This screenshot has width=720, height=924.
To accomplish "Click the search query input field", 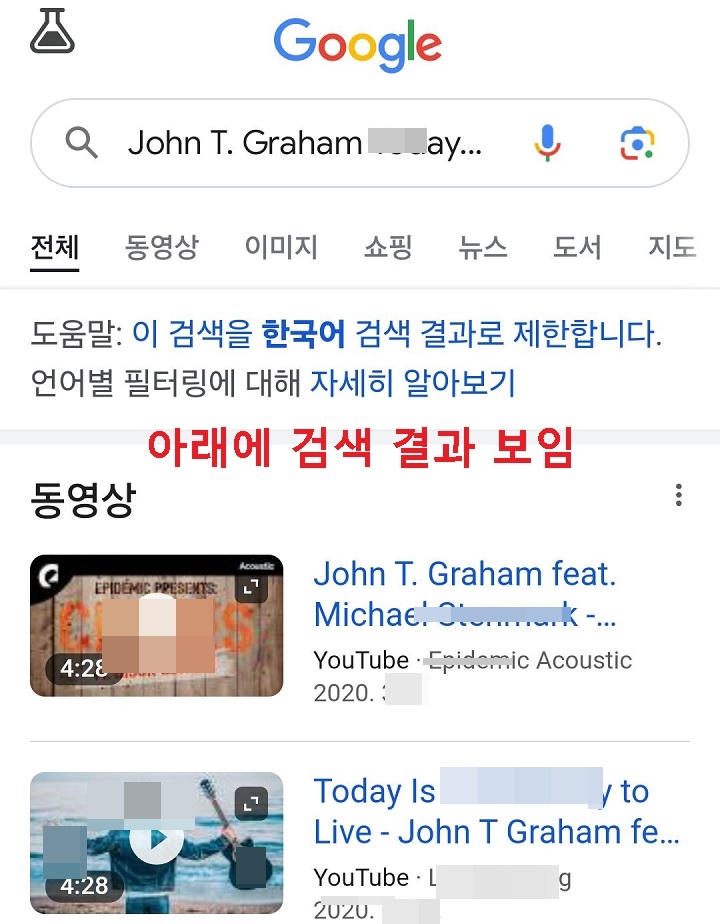I will point(300,142).
